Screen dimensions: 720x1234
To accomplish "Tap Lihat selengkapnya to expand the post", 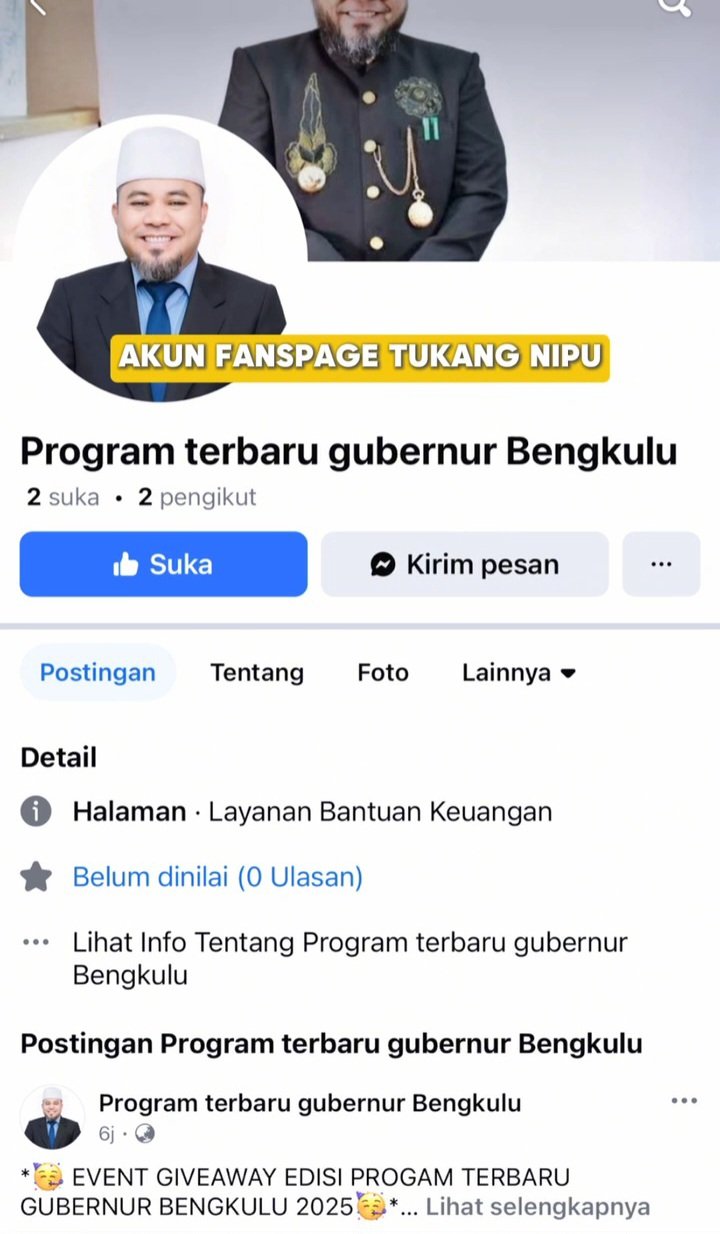I will pos(537,1206).
